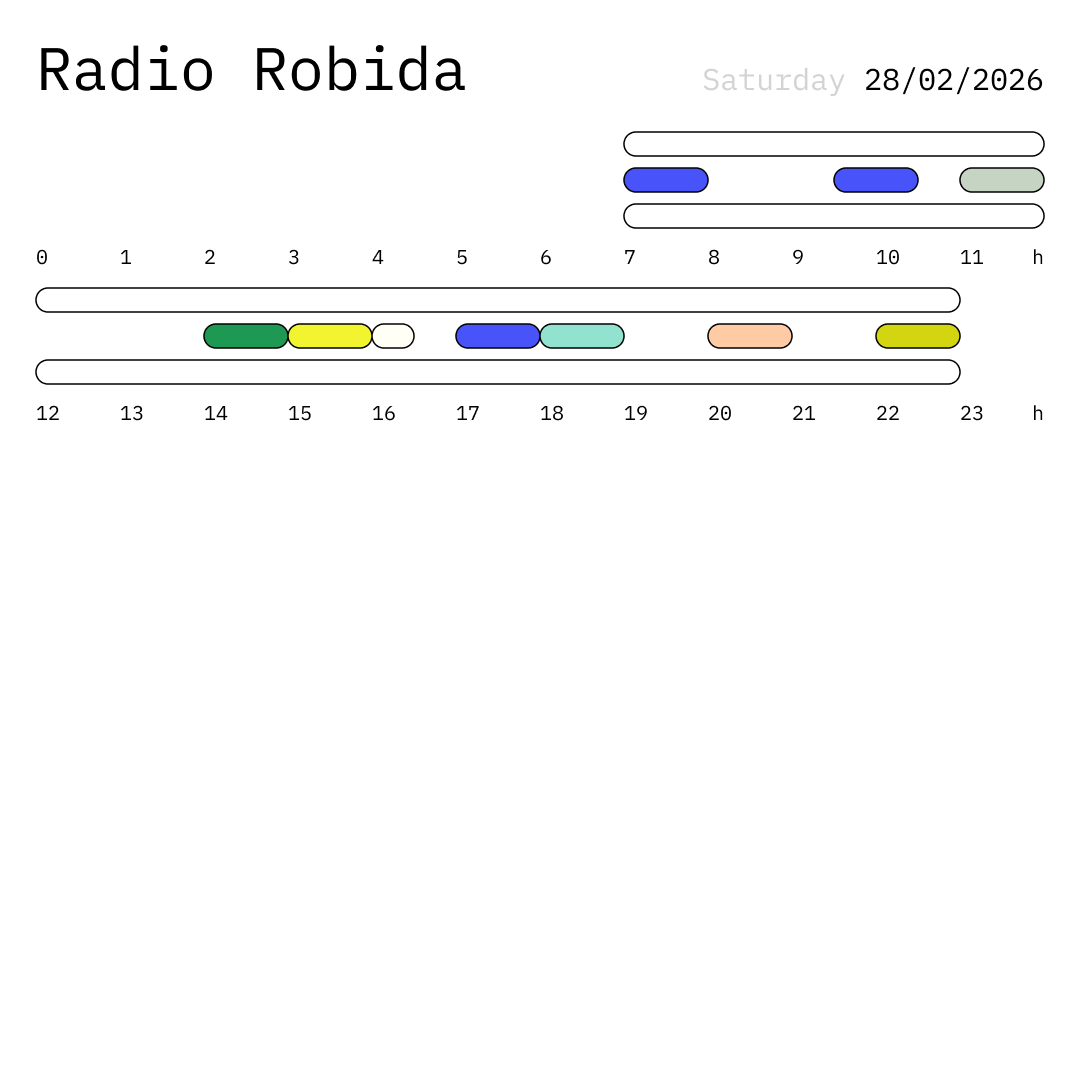Open the long white bar above morning blocks
Image resolution: width=1080 pixels, height=1080 pixels.
coord(834,144)
